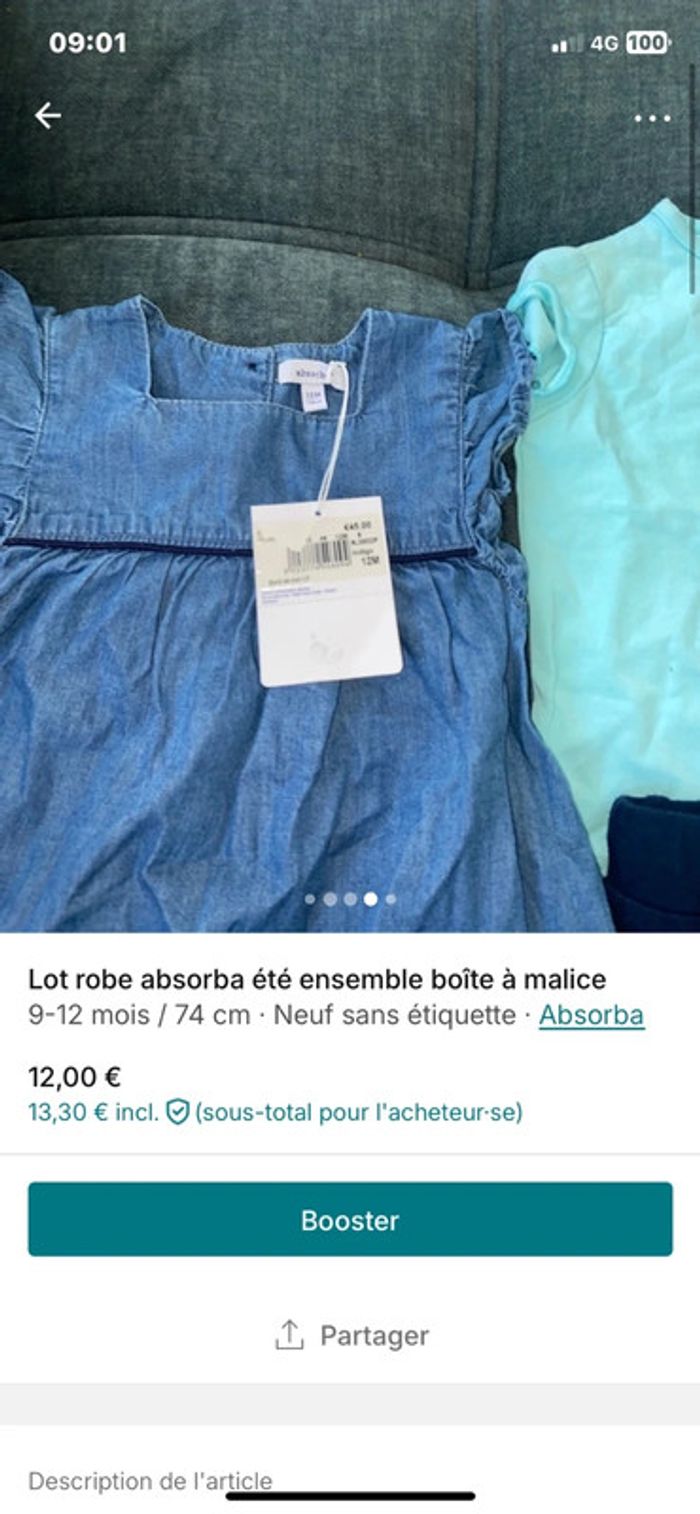Open the Absorba brand link
This screenshot has width=700, height=1514.
[x=591, y=1015]
